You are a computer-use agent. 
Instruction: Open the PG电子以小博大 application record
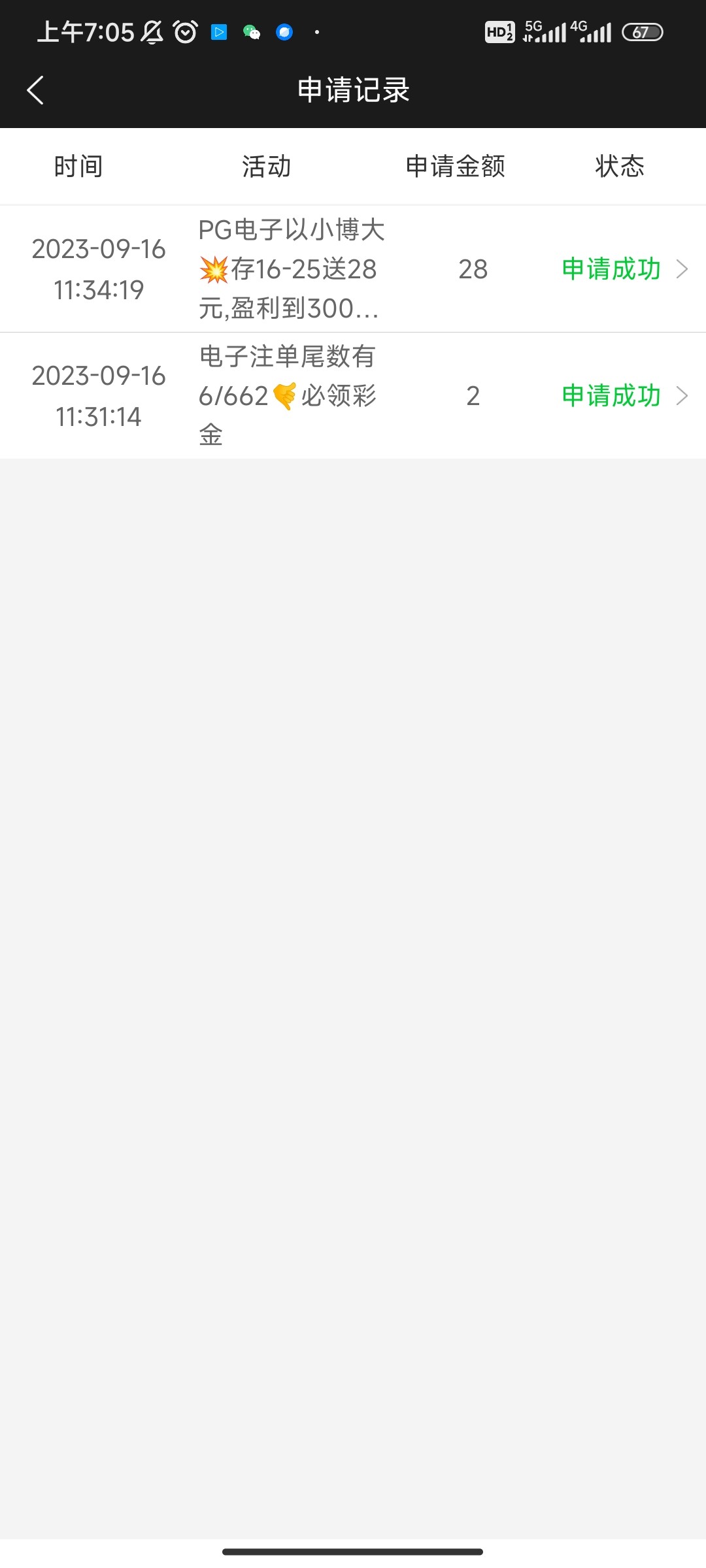pos(353,269)
